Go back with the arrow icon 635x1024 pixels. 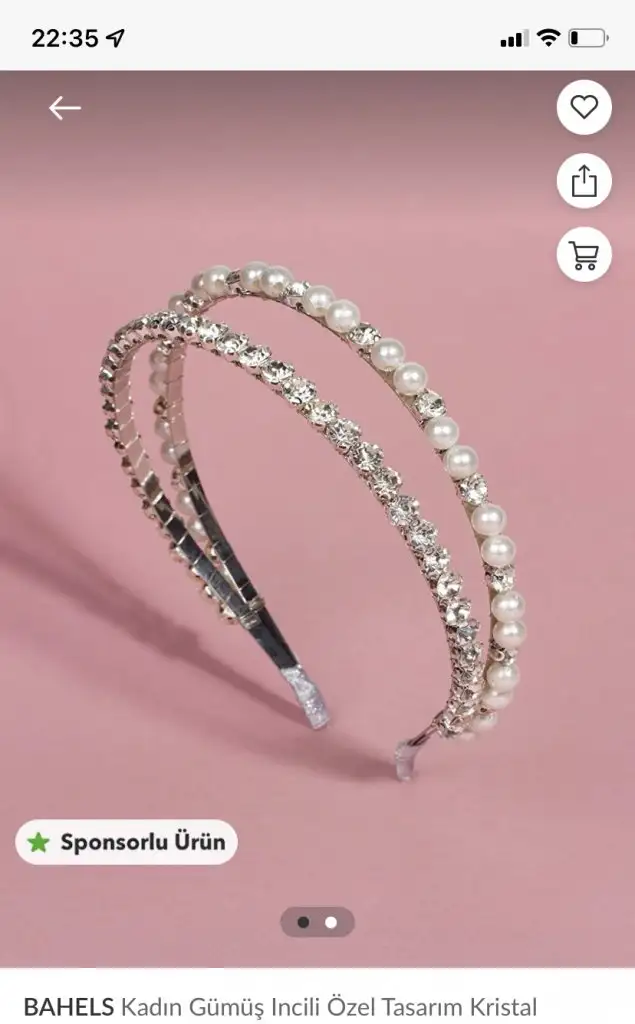[65, 108]
